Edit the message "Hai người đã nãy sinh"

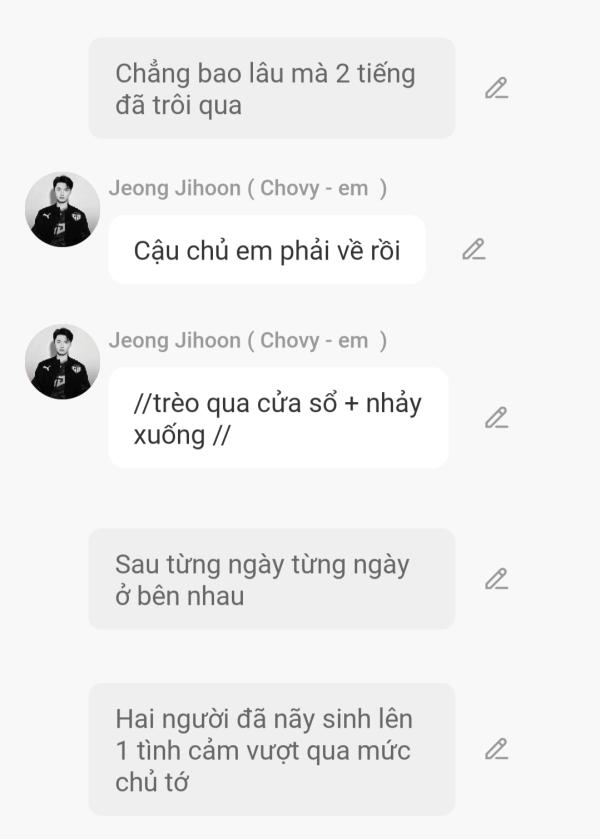[496, 749]
